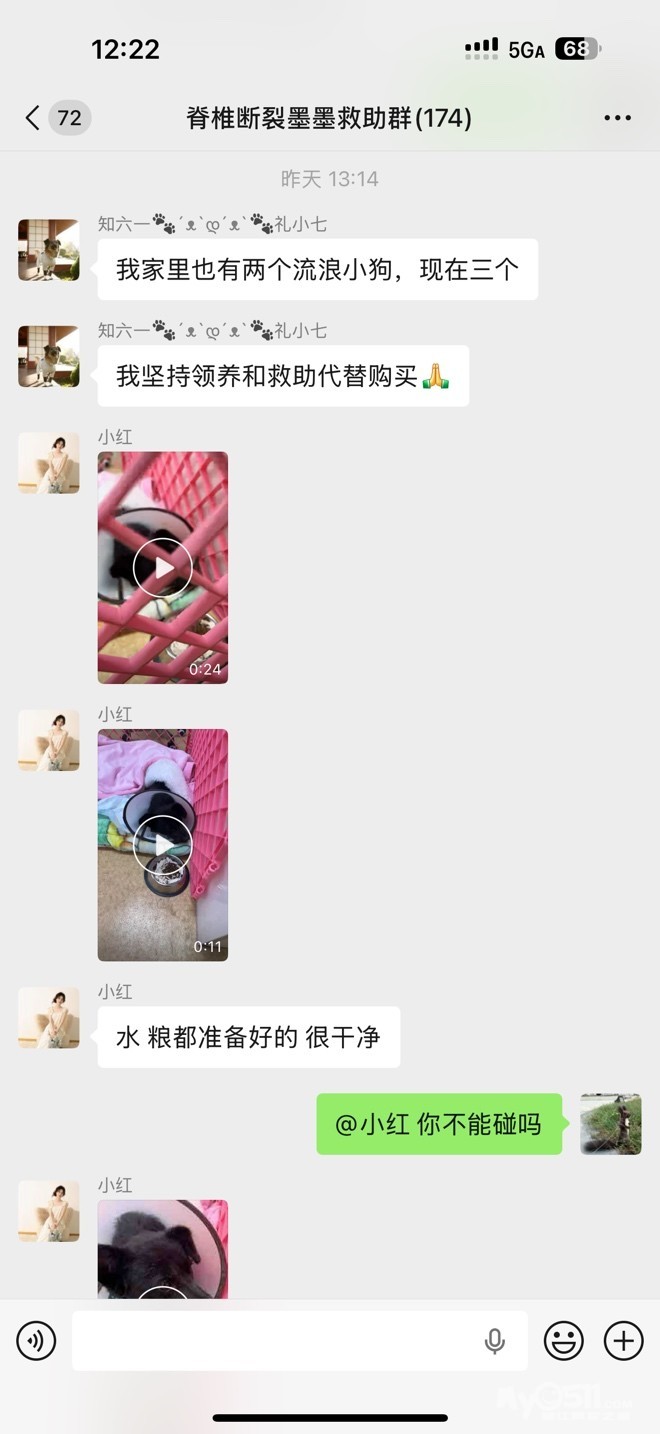
Task: Switch to voice message input
Action: coord(36,1340)
